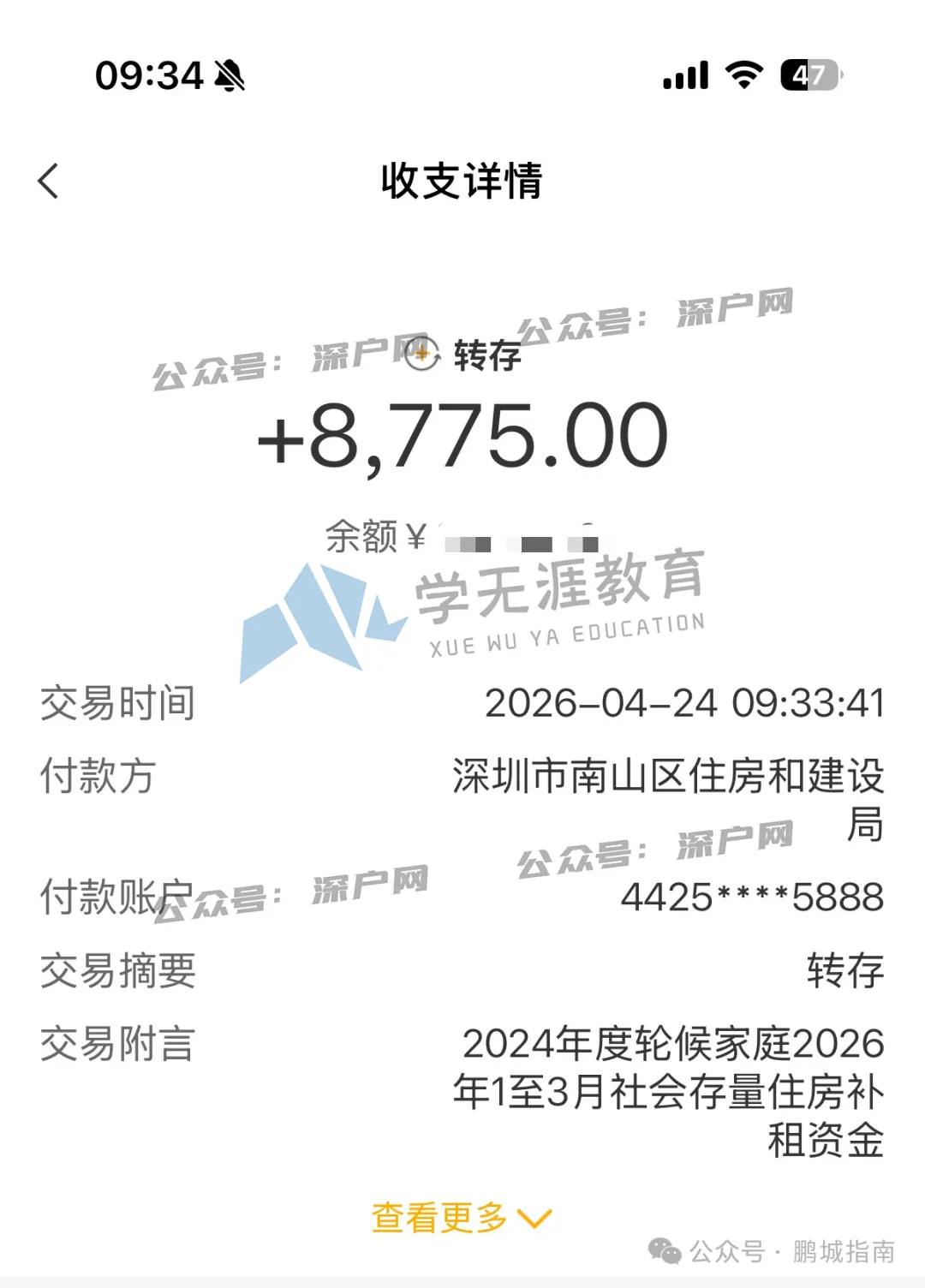Expand 查看更多 to show more details

(x=462, y=1217)
